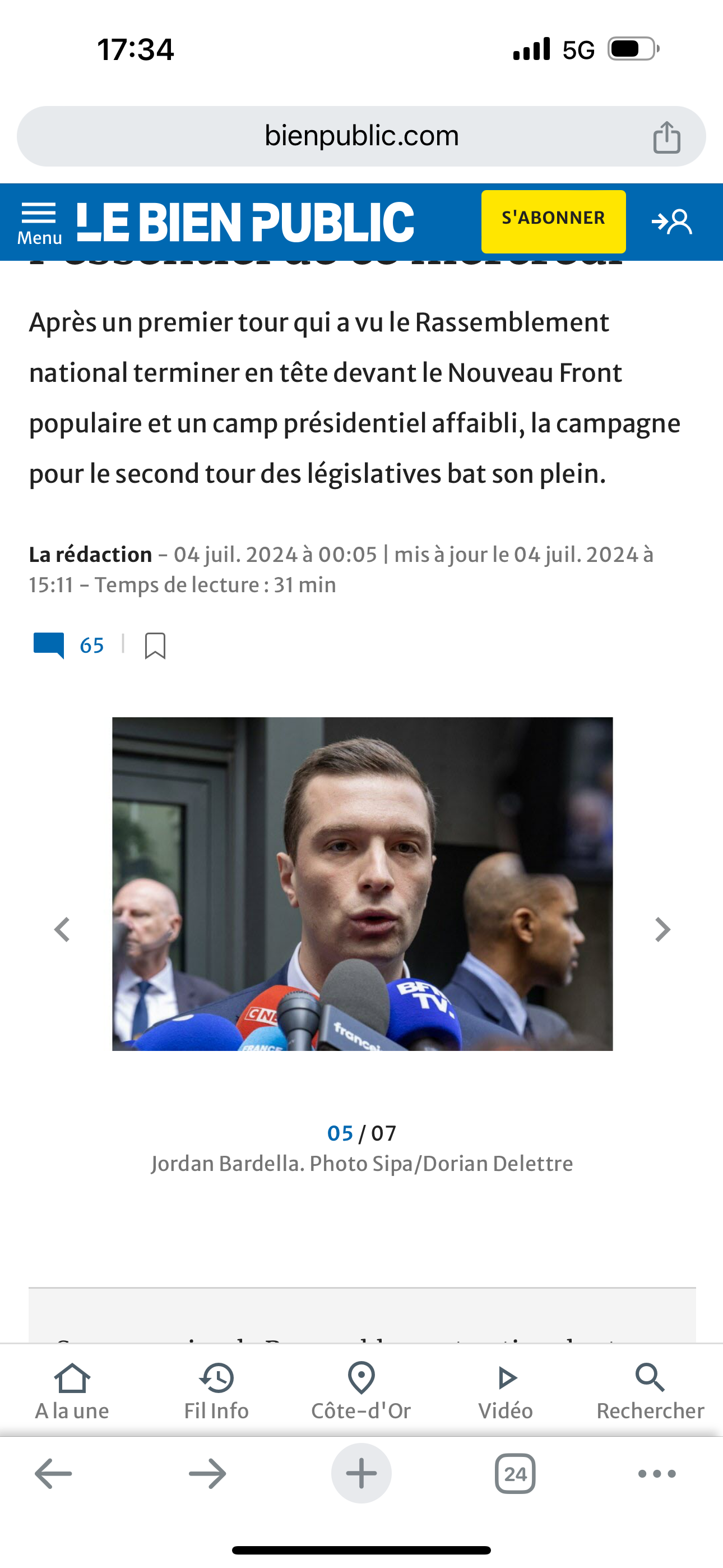Show next photo in the gallery
Screen dimensions: 723x1568
pyautogui.click(x=662, y=929)
